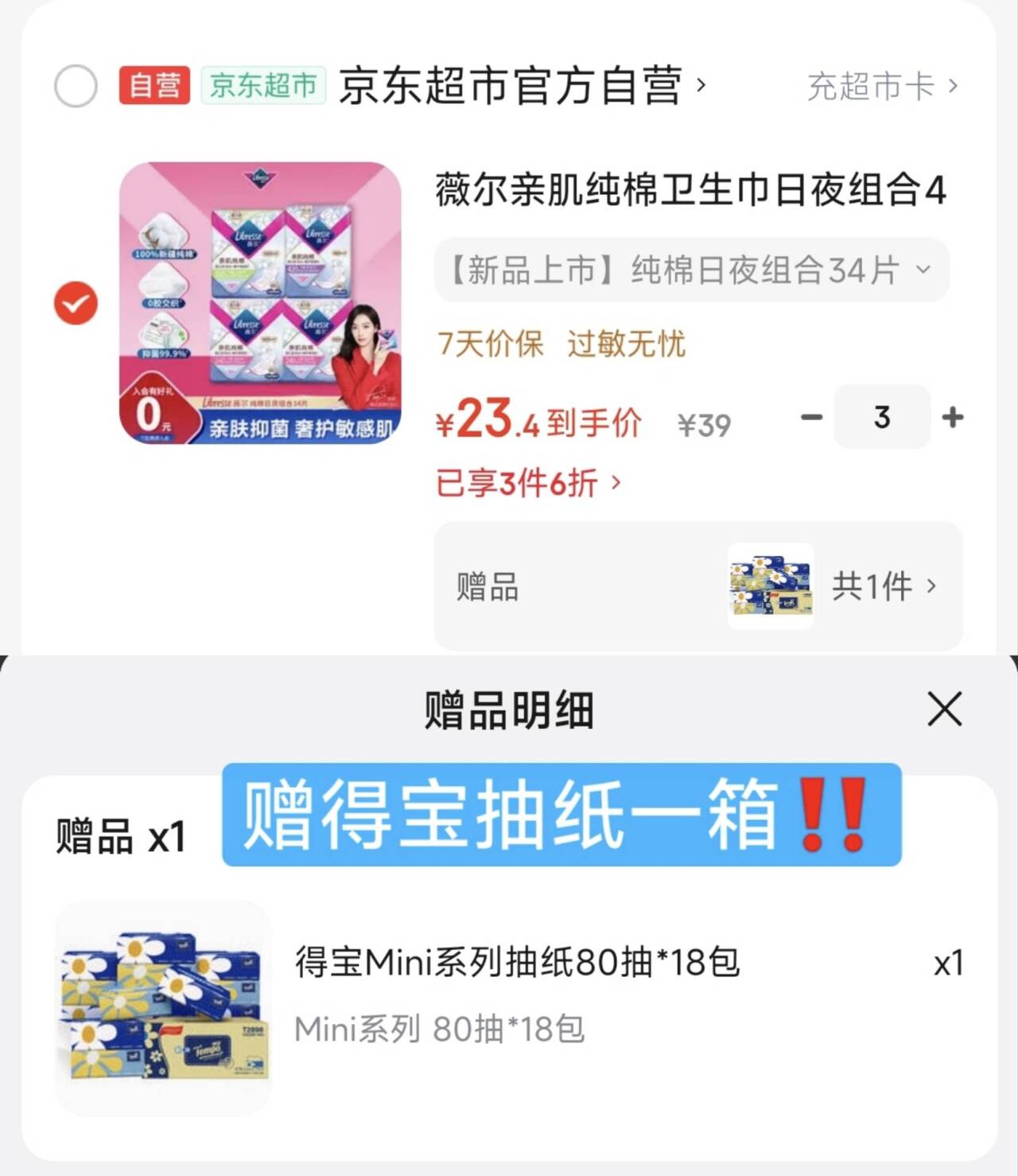Open the 京东超市官方自营 store page

point(521,86)
